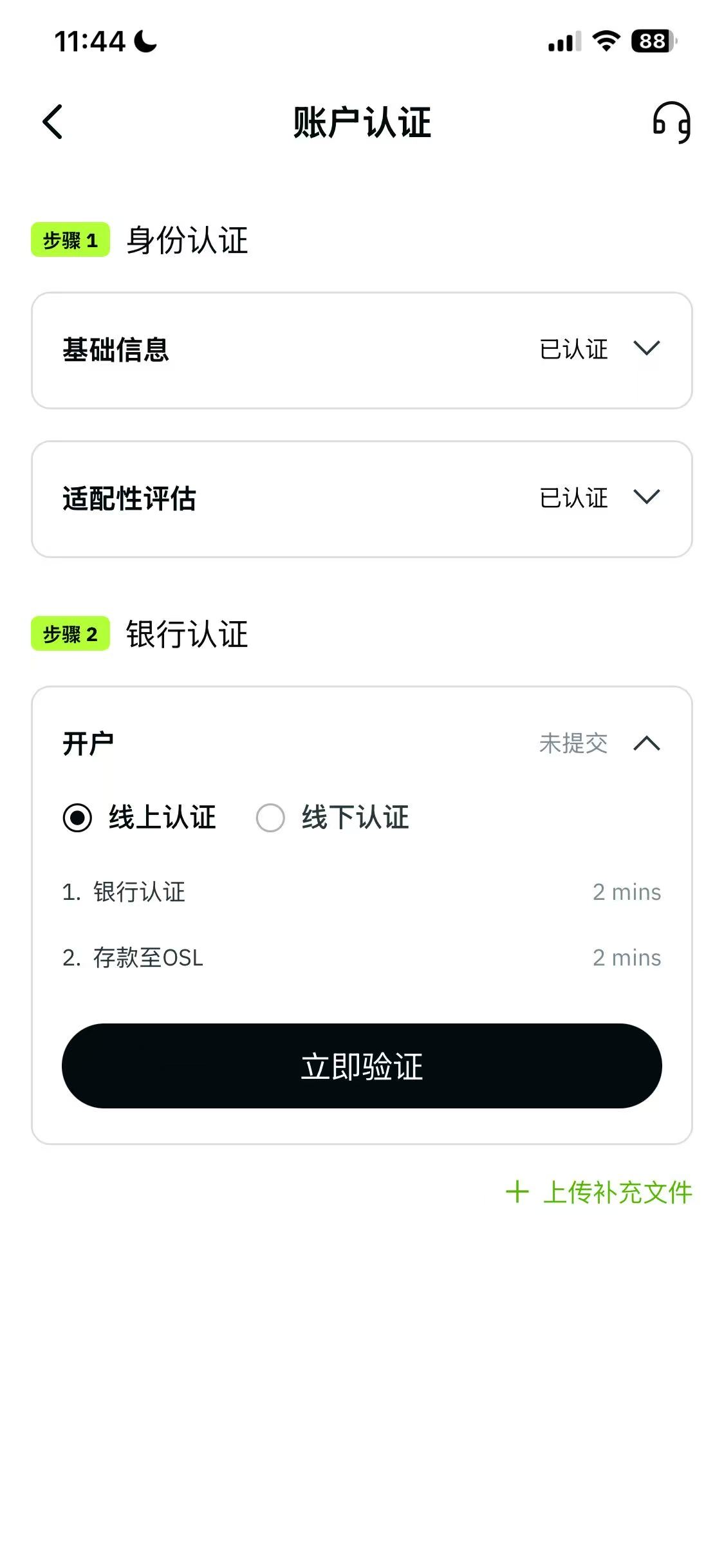Collapse the 开户 section
The height and width of the screenshot is (1568, 724).
(x=646, y=743)
